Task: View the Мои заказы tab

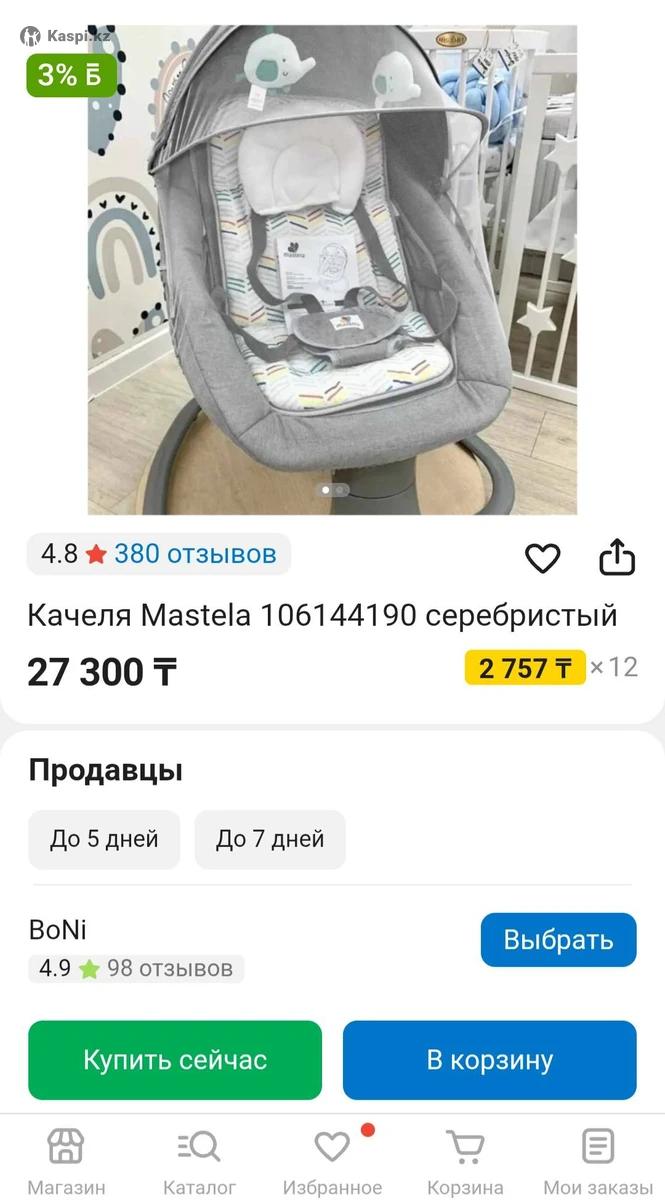Action: pyautogui.click(x=598, y=1160)
